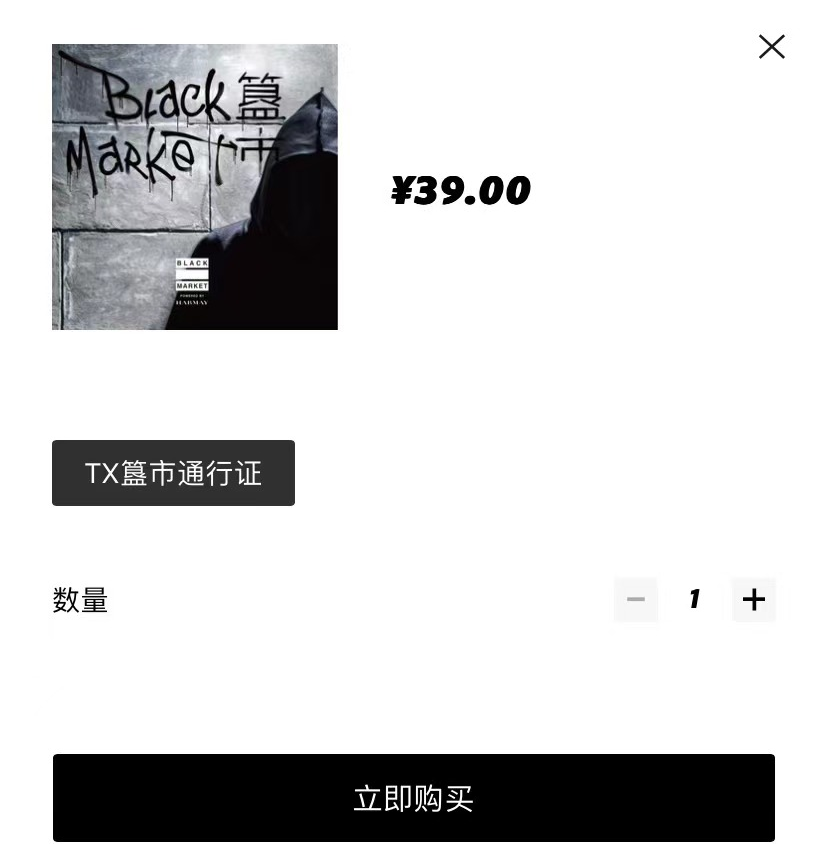The height and width of the screenshot is (856, 829).
Task: Select the TX篹市通行证 option
Action: [x=173, y=473]
